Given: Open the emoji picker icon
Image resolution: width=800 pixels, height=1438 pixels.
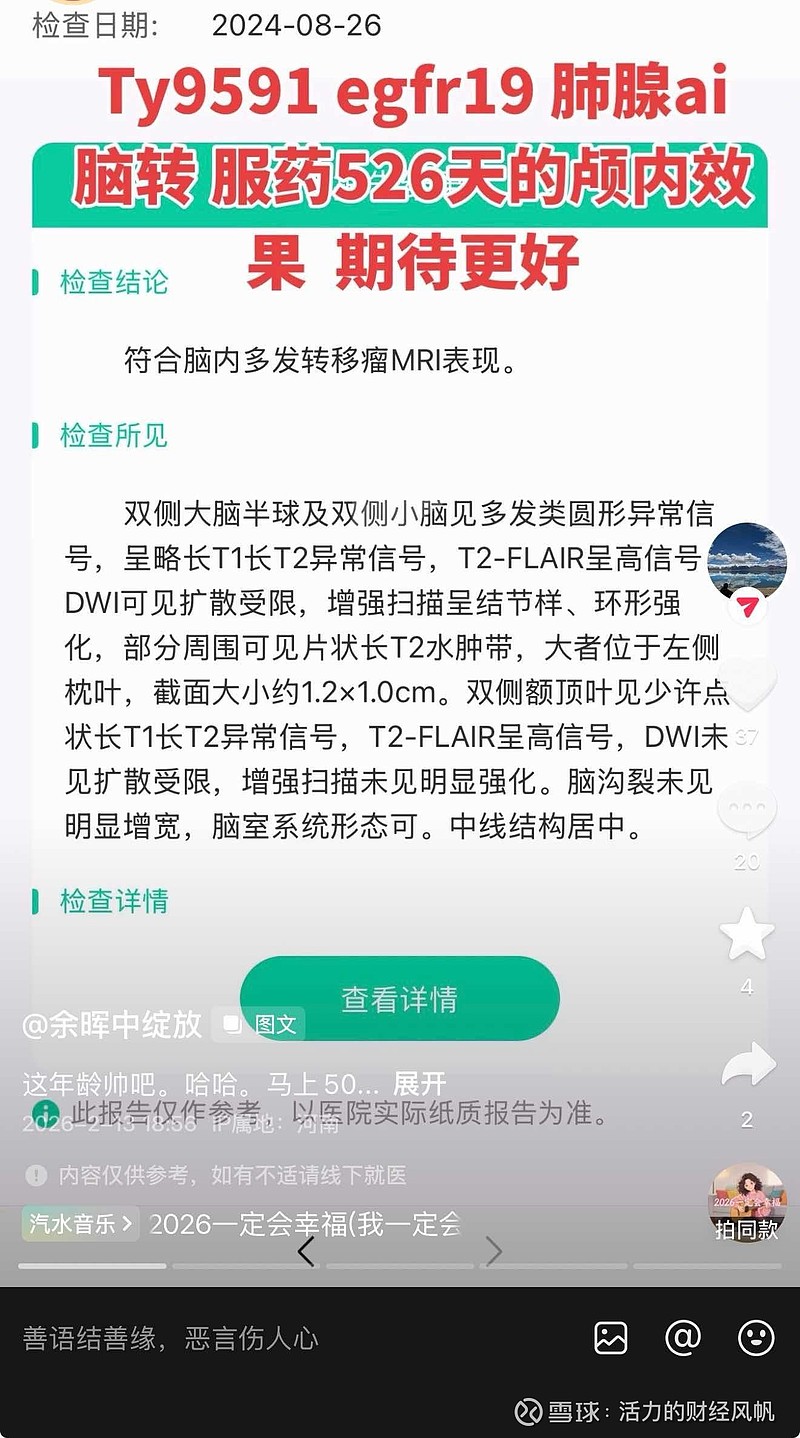Looking at the screenshot, I should (757, 1339).
